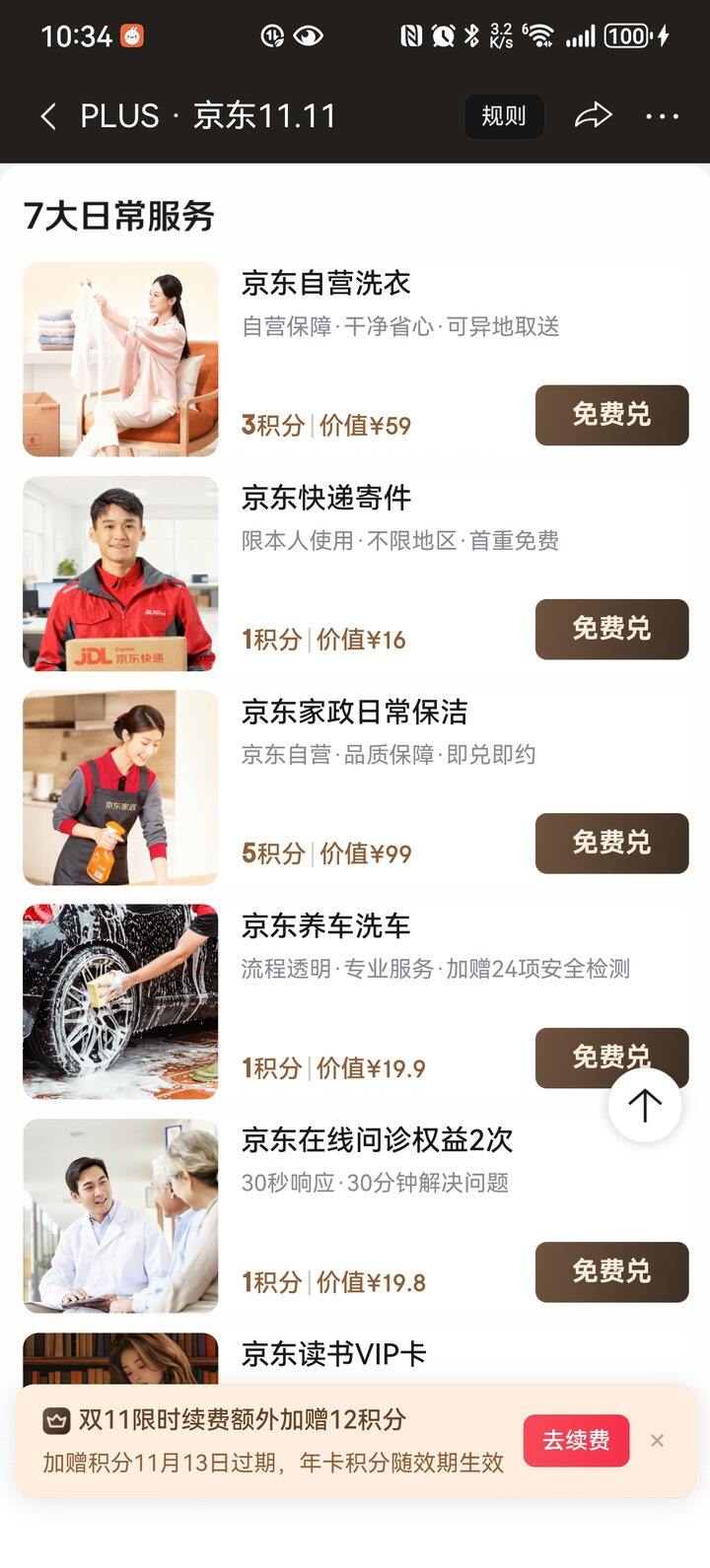The height and width of the screenshot is (1568, 710).
Task: Redeem 京东家政日常保洁 with 免费兑
Action: click(611, 843)
